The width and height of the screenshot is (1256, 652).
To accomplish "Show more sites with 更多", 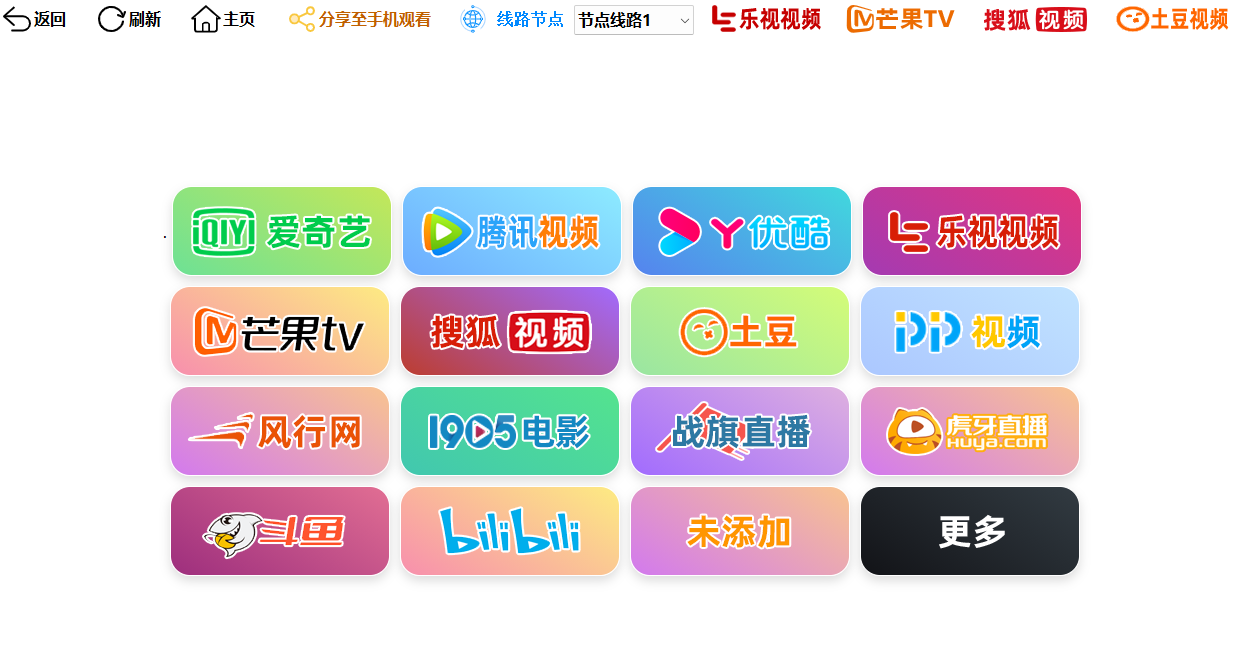I will point(969,531).
